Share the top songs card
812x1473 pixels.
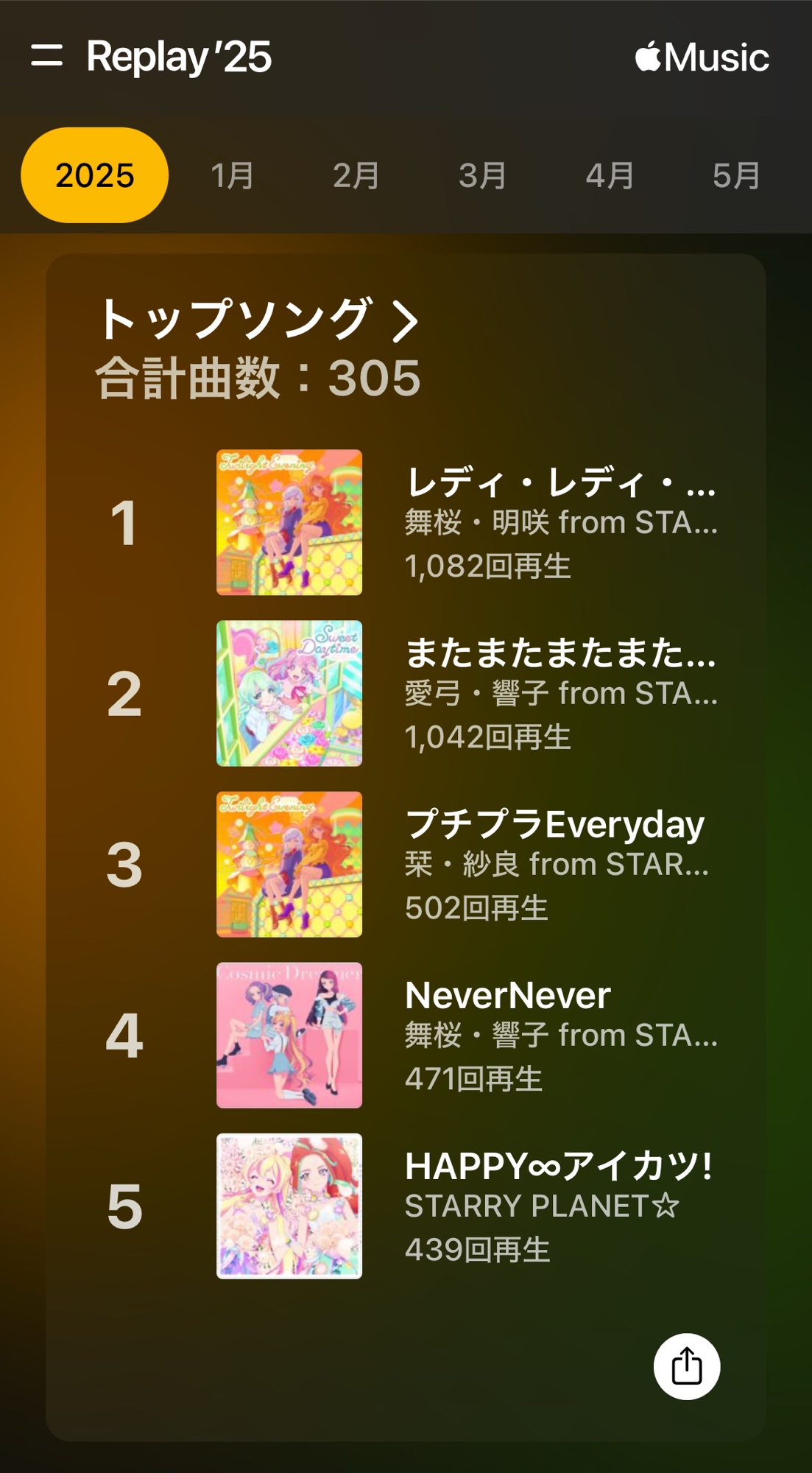pos(686,1366)
